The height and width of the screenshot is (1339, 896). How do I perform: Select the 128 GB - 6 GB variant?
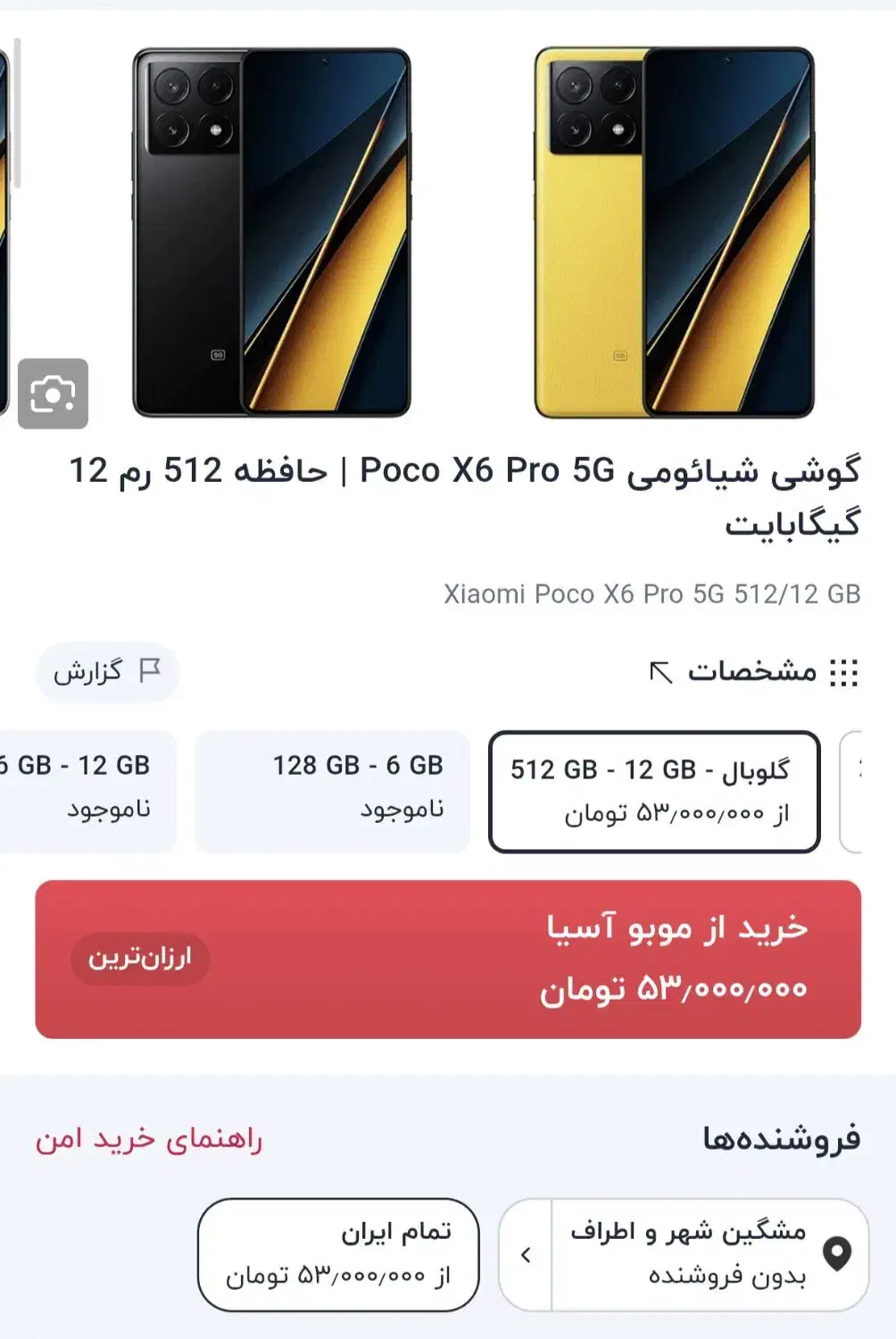(334, 789)
